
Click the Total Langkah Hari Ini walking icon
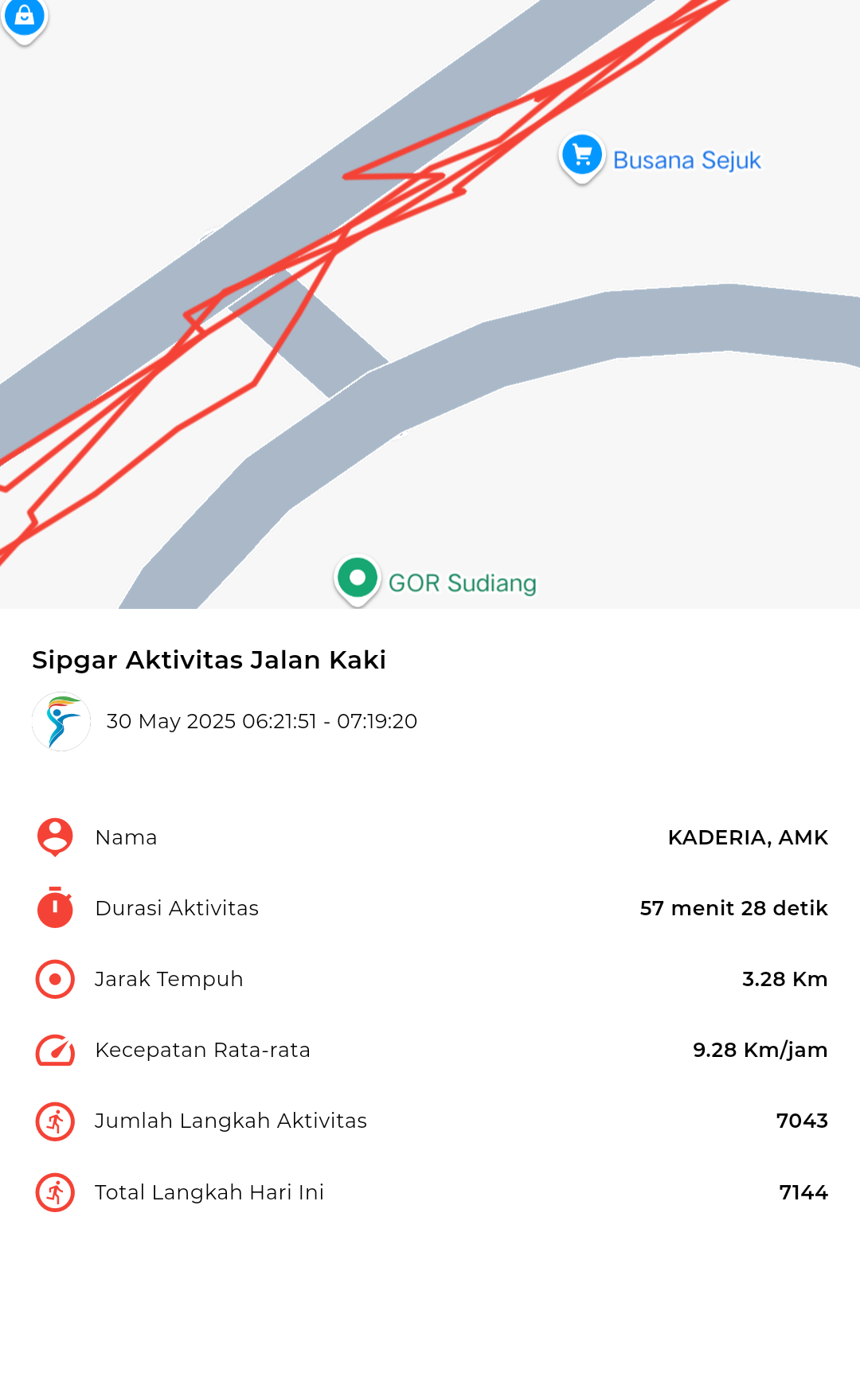point(54,1191)
